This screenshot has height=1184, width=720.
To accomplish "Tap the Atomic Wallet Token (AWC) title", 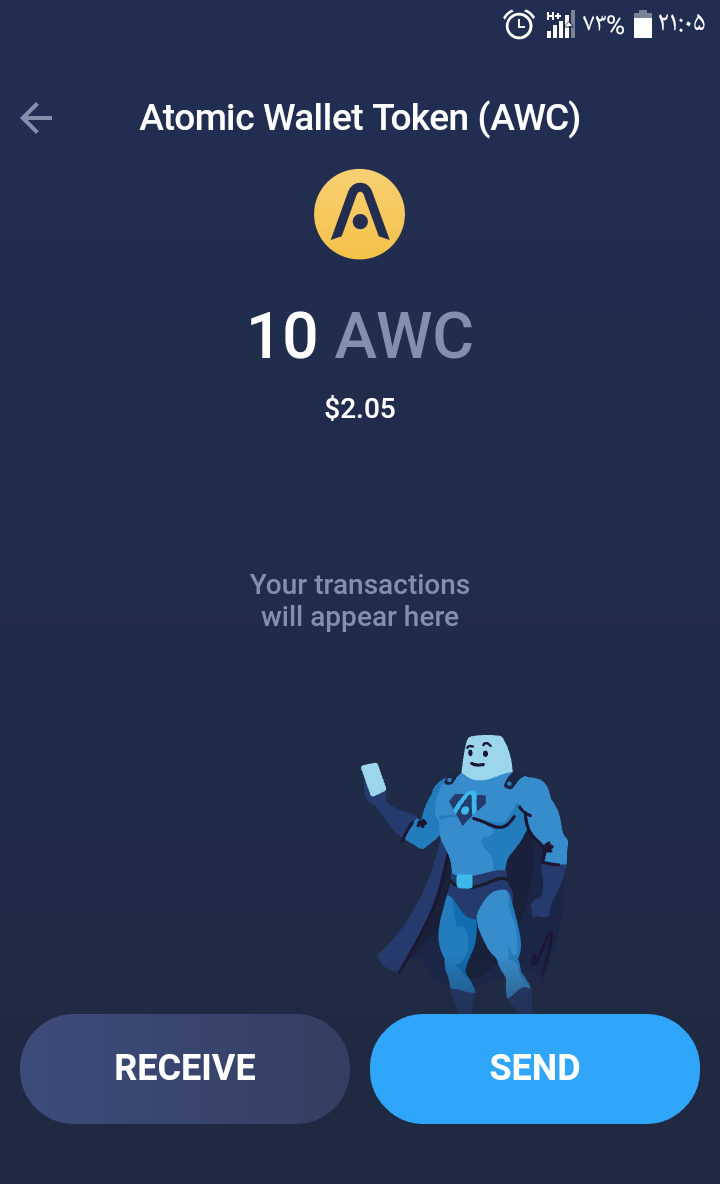I will point(359,117).
